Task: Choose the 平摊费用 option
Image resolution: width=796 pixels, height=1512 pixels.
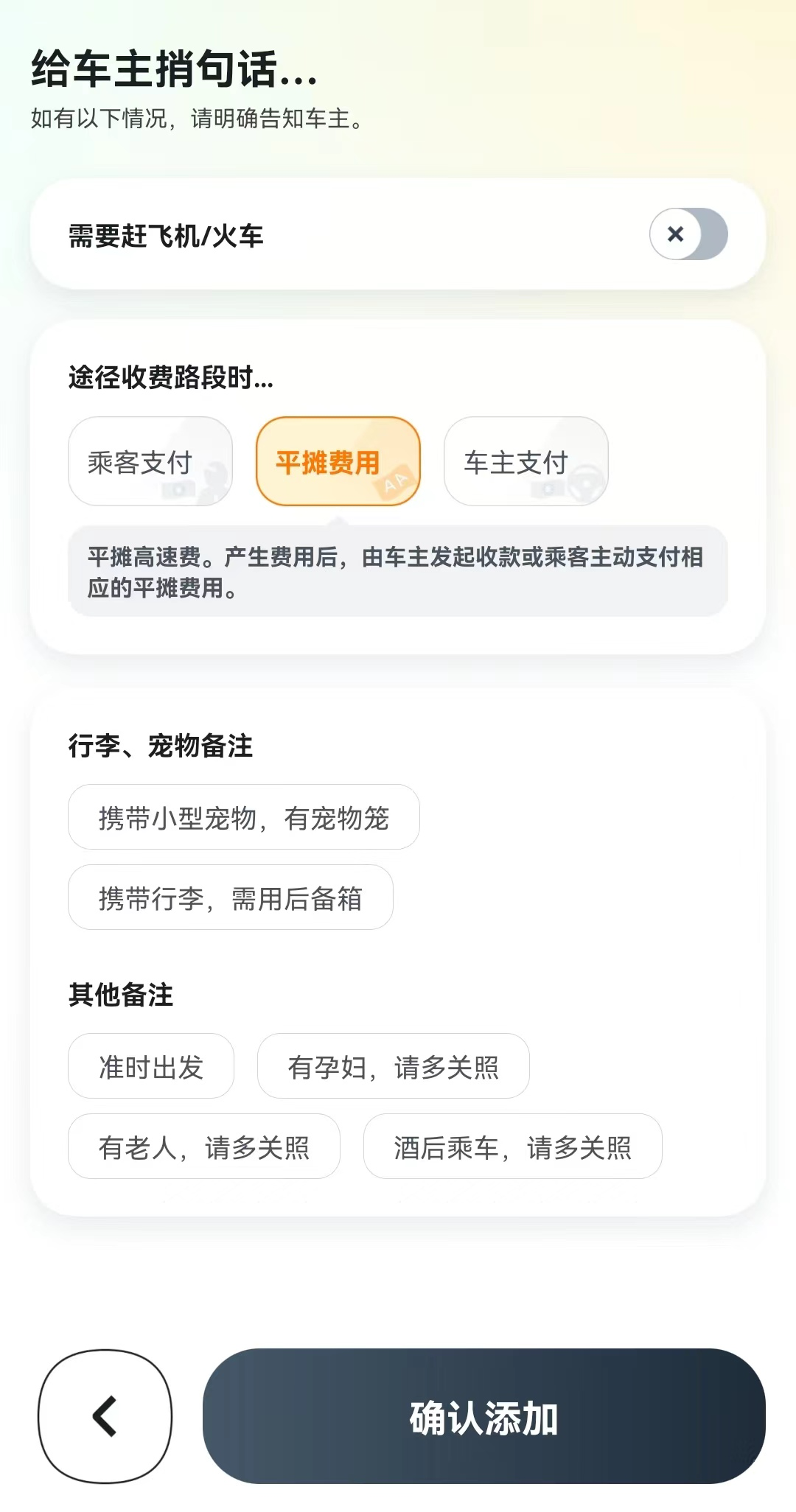Action: [338, 462]
